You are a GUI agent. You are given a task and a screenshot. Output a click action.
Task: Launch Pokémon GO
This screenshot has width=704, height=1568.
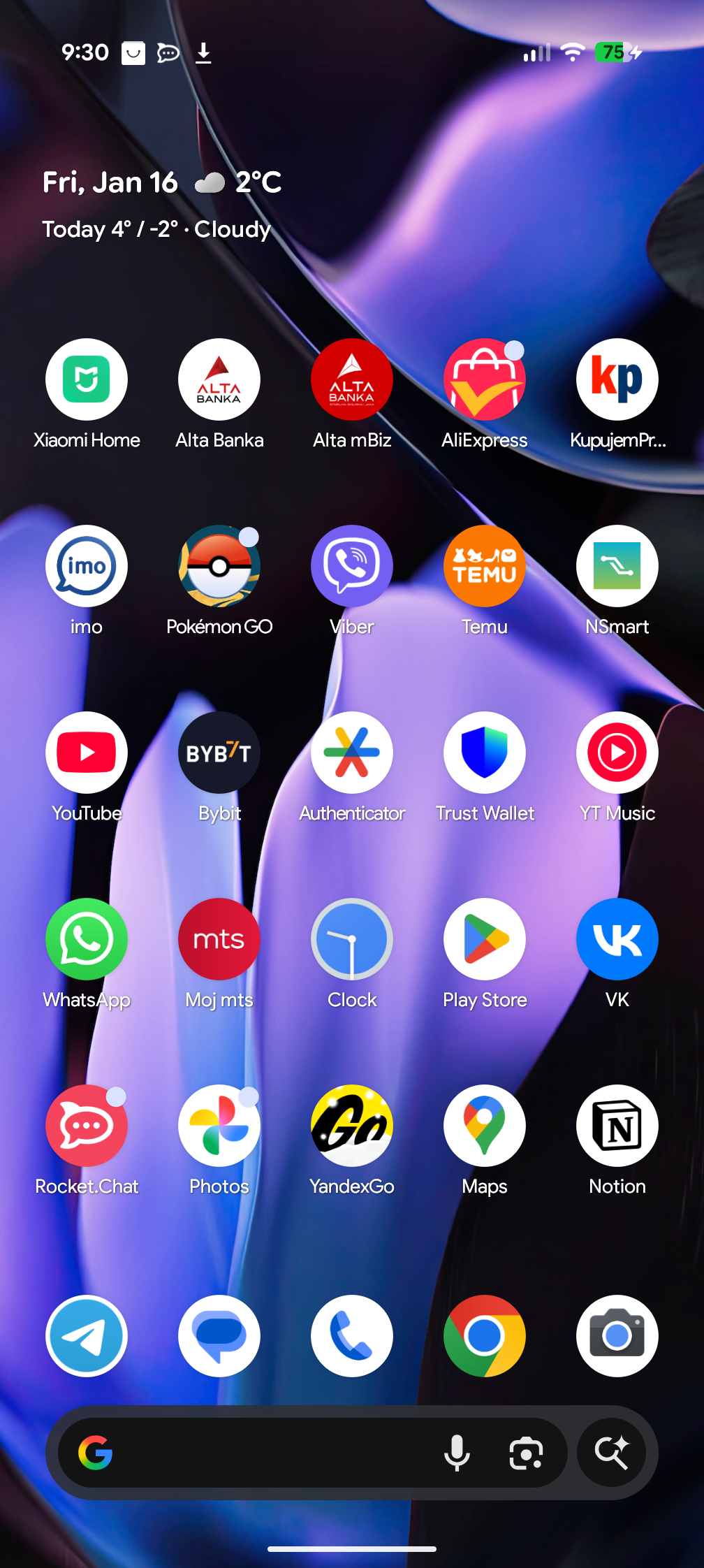[219, 566]
